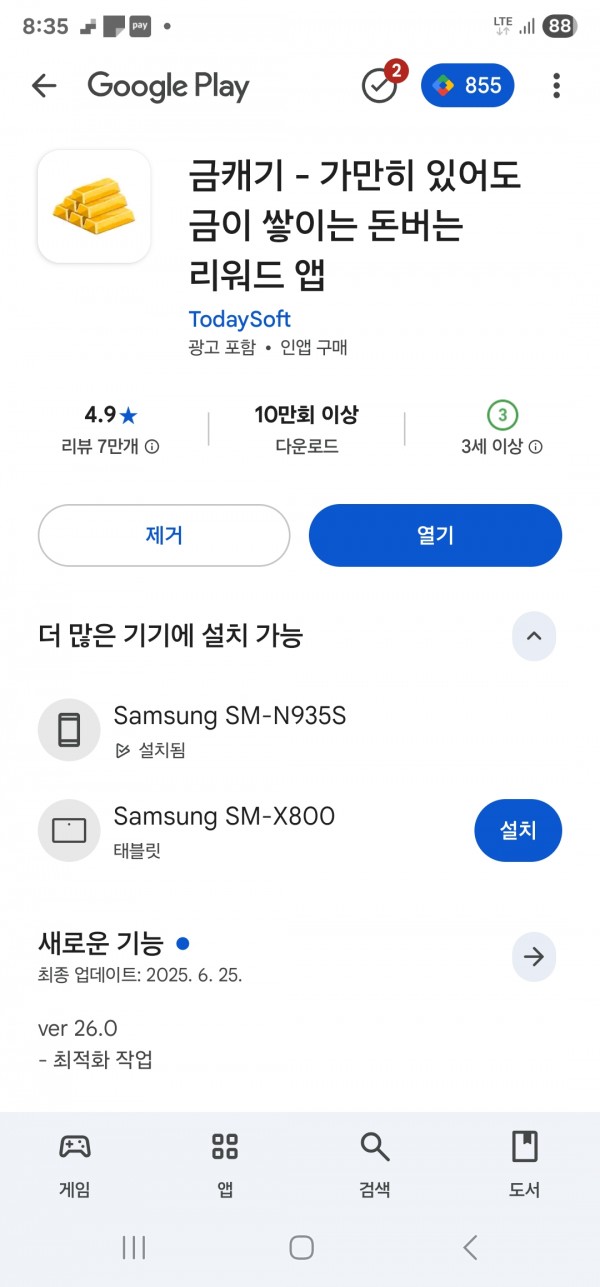Open recent apps from navigation bar

(133, 1247)
